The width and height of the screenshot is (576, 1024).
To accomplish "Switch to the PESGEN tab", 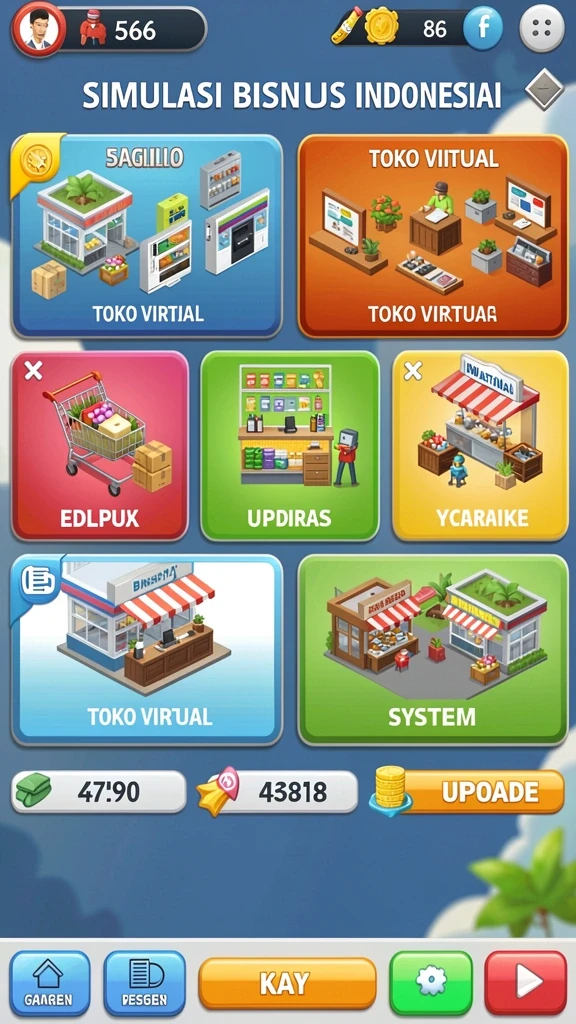I will pyautogui.click(x=145, y=983).
